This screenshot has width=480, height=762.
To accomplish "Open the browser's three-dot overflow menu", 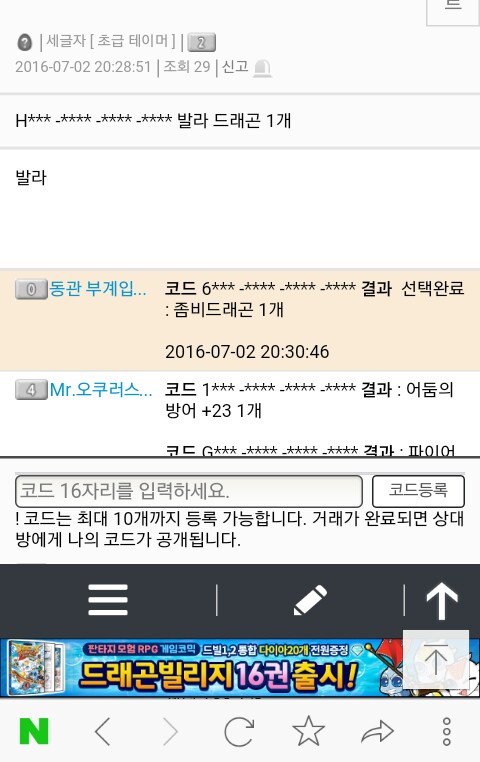I will (446, 731).
